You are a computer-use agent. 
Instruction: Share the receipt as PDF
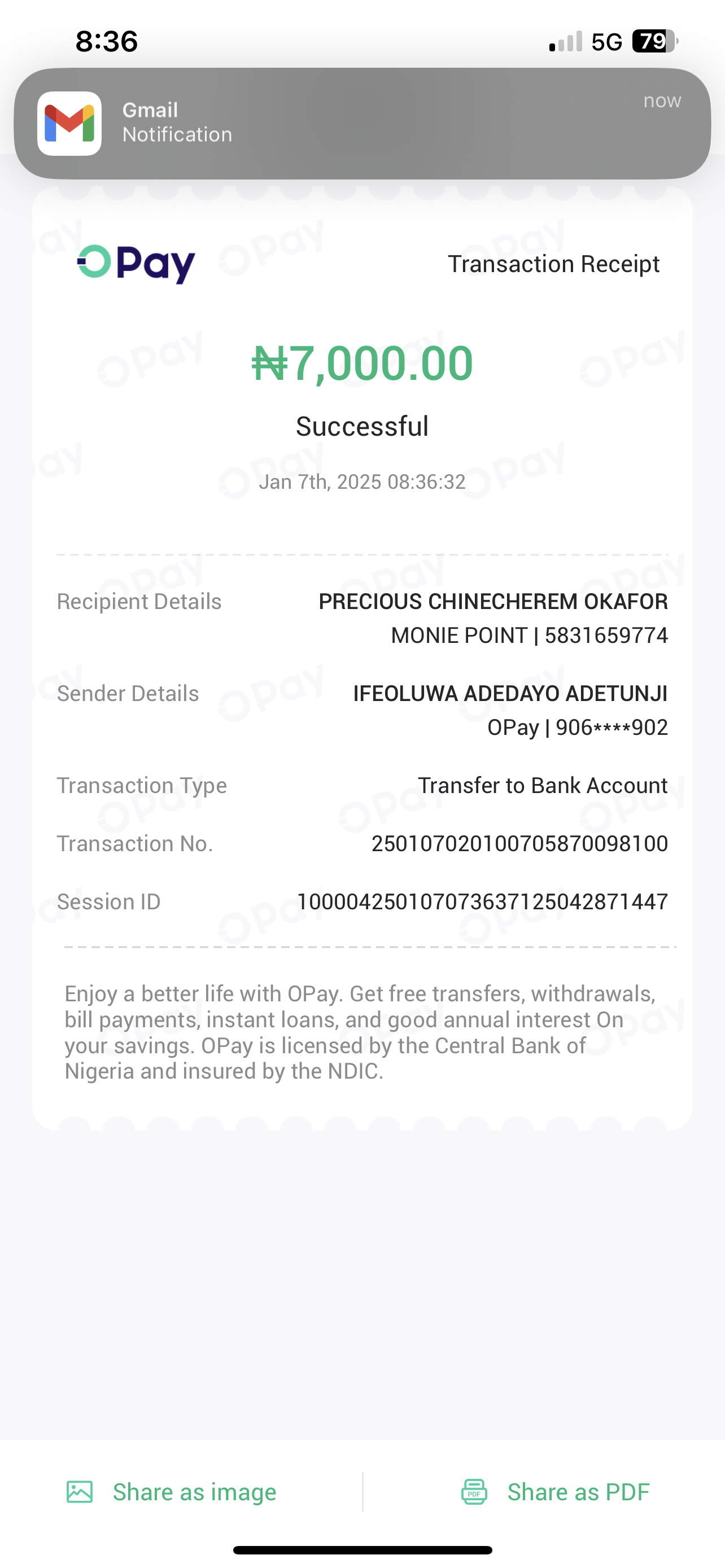[x=555, y=1492]
